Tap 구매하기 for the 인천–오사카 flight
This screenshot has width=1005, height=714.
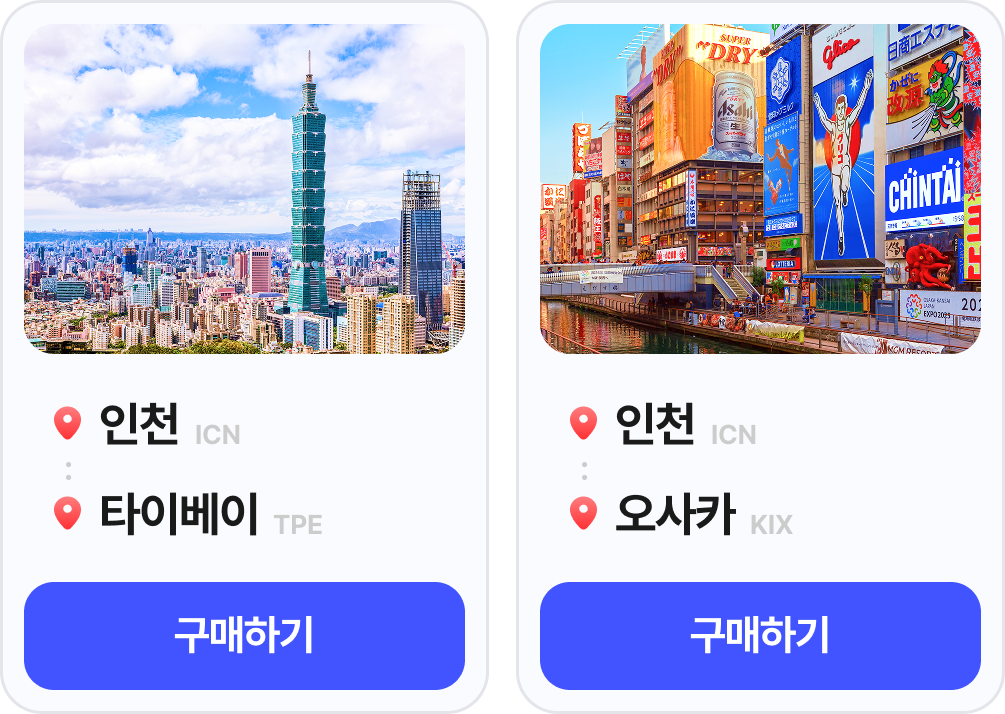click(760, 636)
